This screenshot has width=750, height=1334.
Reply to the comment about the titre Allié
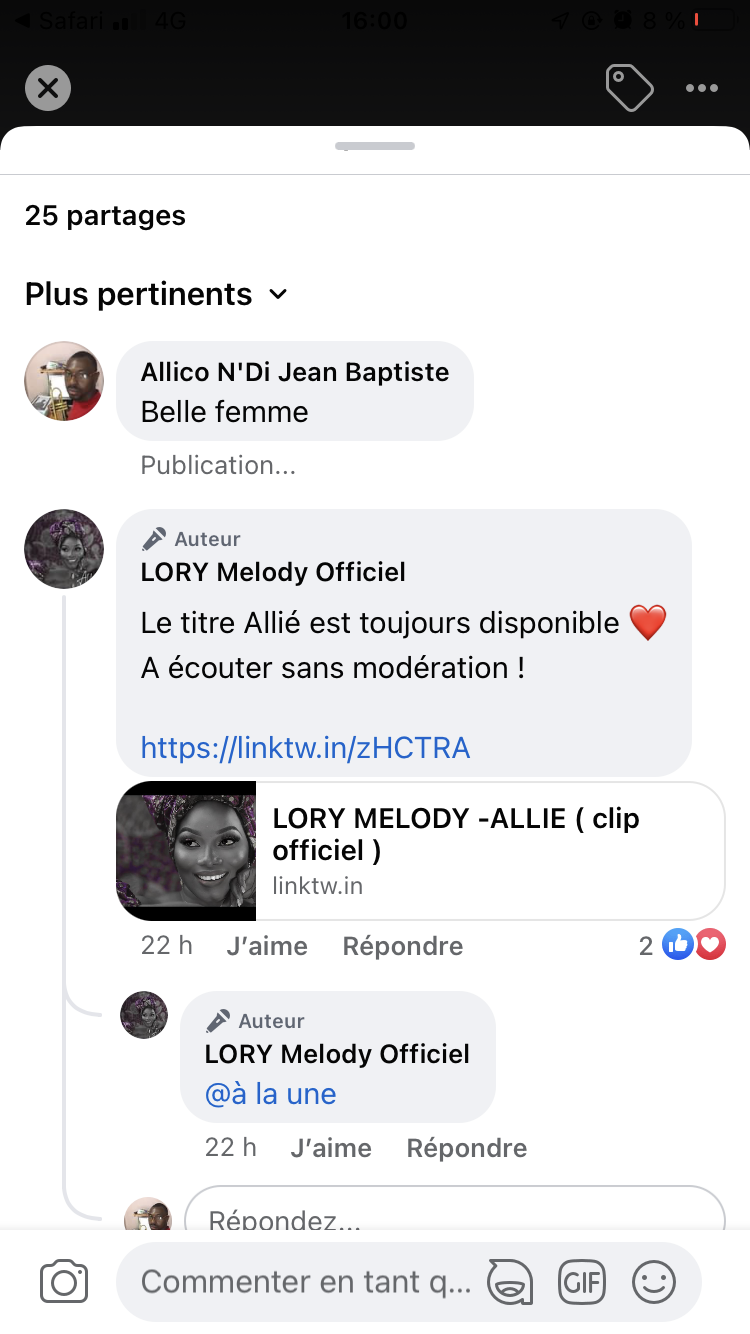402,946
